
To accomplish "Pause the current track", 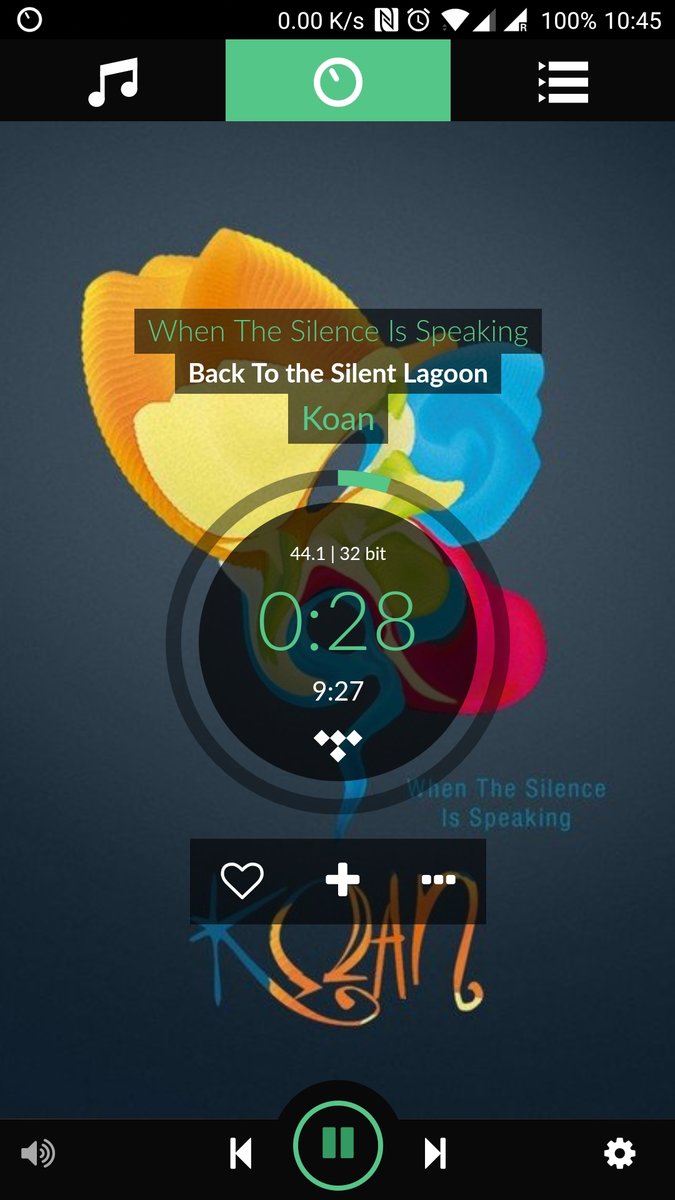I will click(x=338, y=1144).
